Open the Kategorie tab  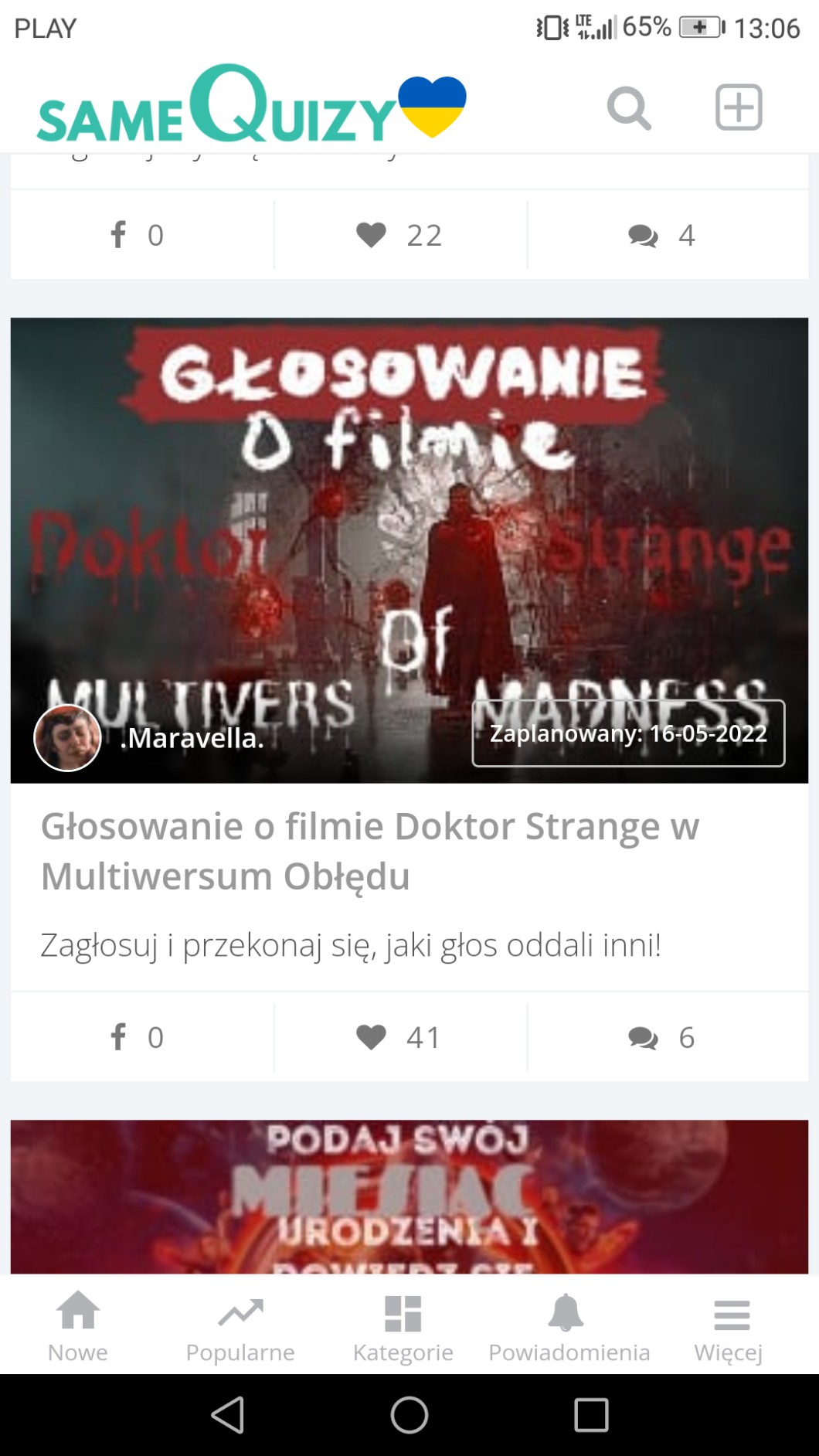(403, 1328)
